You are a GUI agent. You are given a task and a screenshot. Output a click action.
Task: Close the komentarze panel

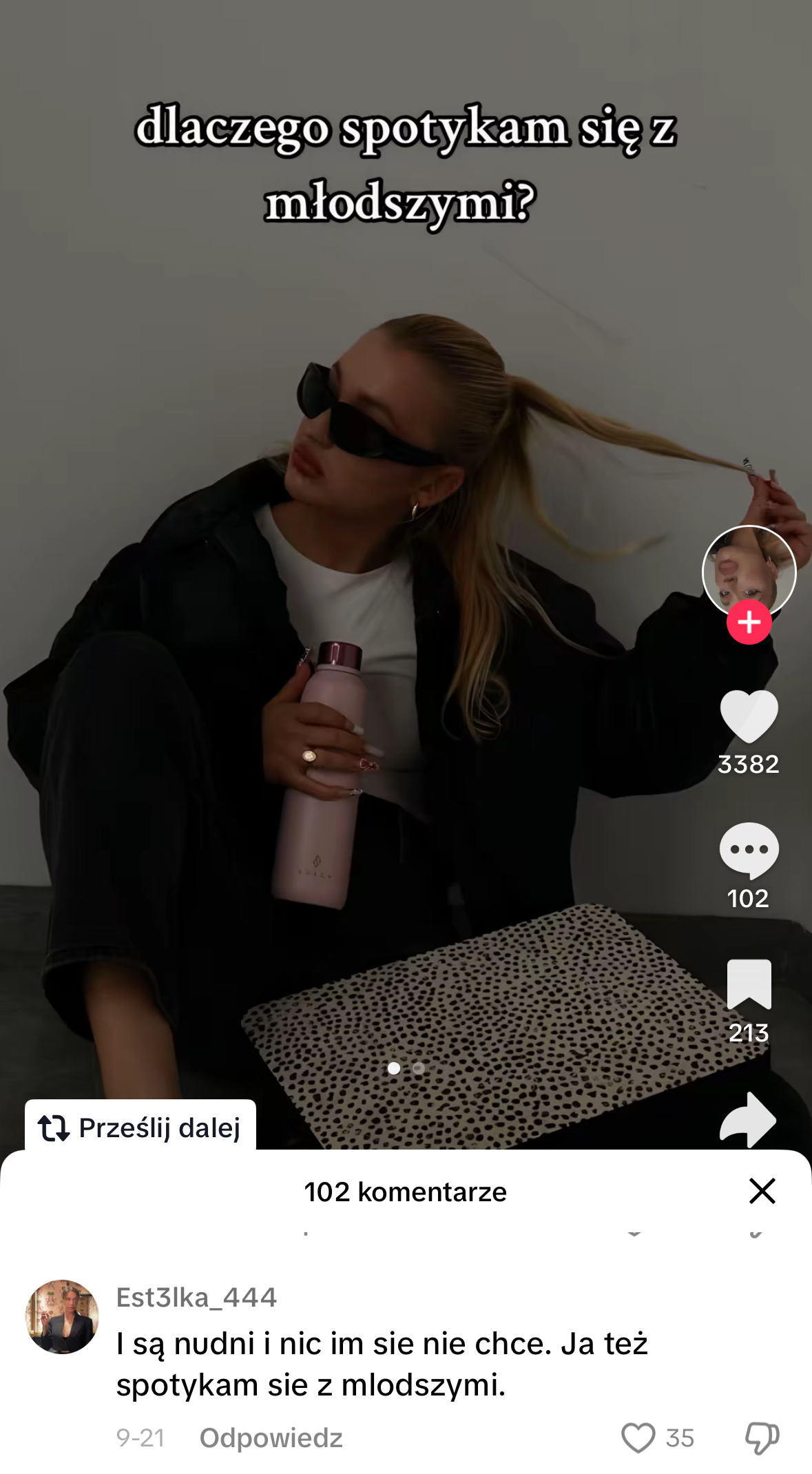762,1191
